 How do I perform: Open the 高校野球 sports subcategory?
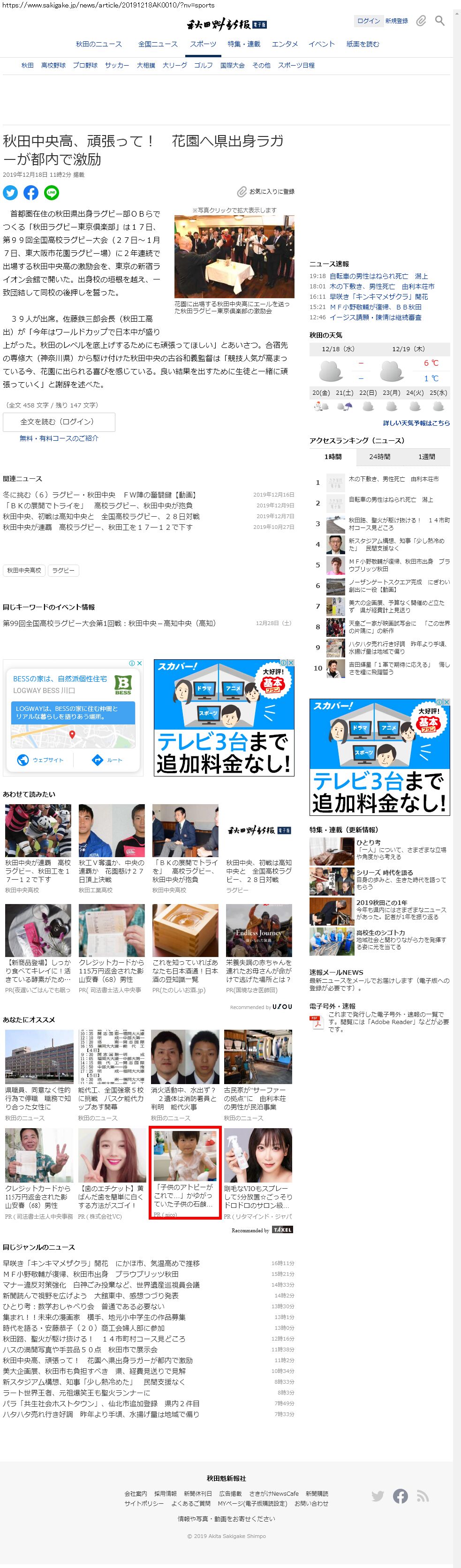click(53, 65)
